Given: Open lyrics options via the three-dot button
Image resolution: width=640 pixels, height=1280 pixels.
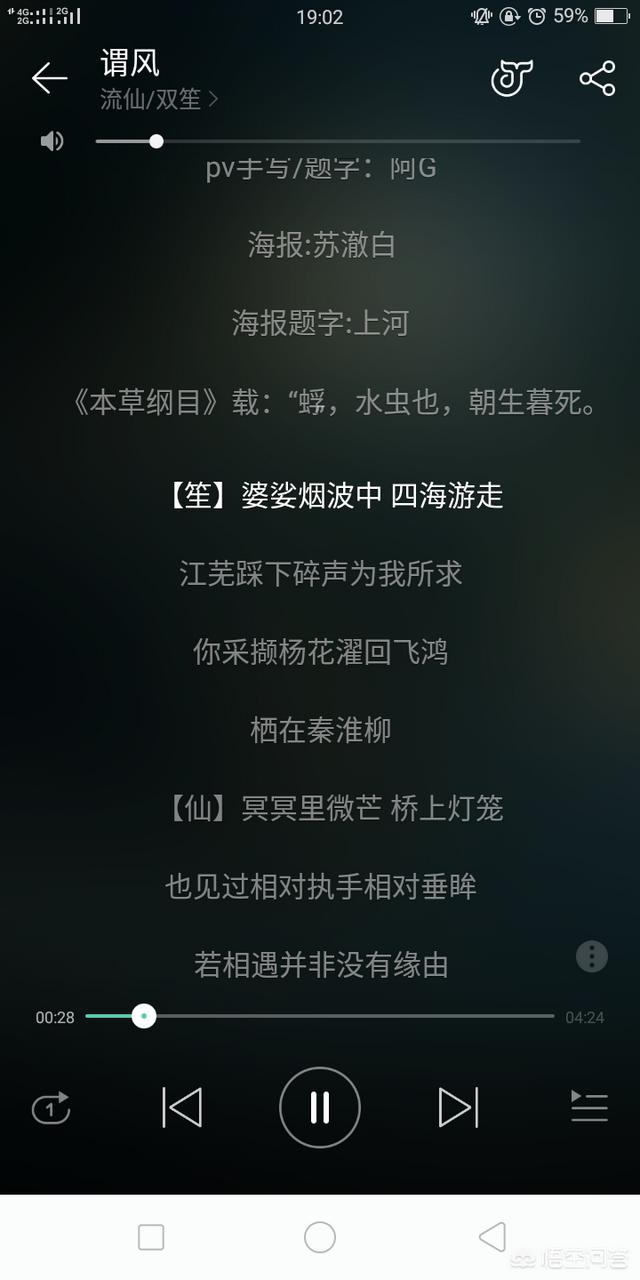Looking at the screenshot, I should pyautogui.click(x=592, y=956).
